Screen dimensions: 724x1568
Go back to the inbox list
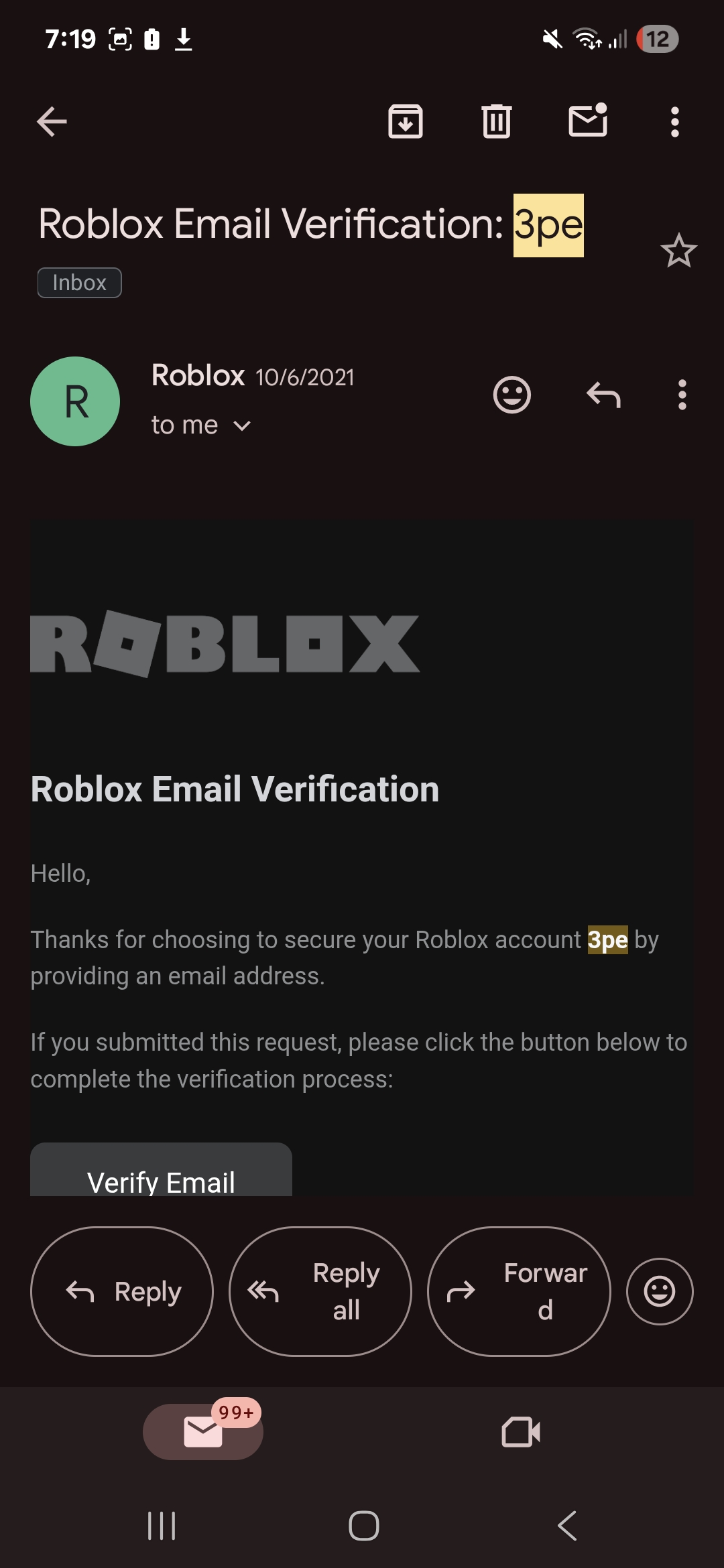click(x=52, y=122)
